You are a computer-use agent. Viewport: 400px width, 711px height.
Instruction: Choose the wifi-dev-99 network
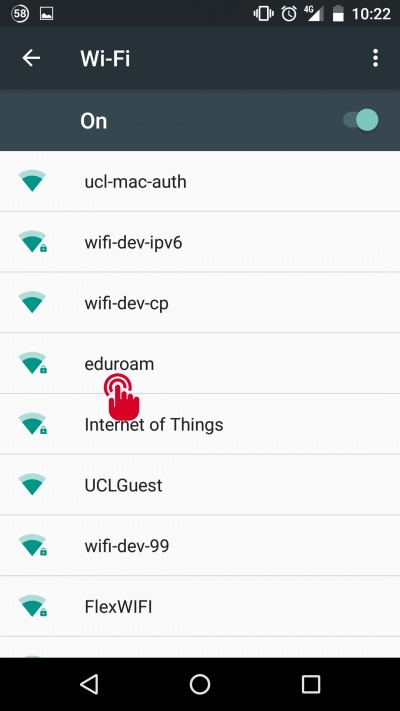(x=200, y=546)
